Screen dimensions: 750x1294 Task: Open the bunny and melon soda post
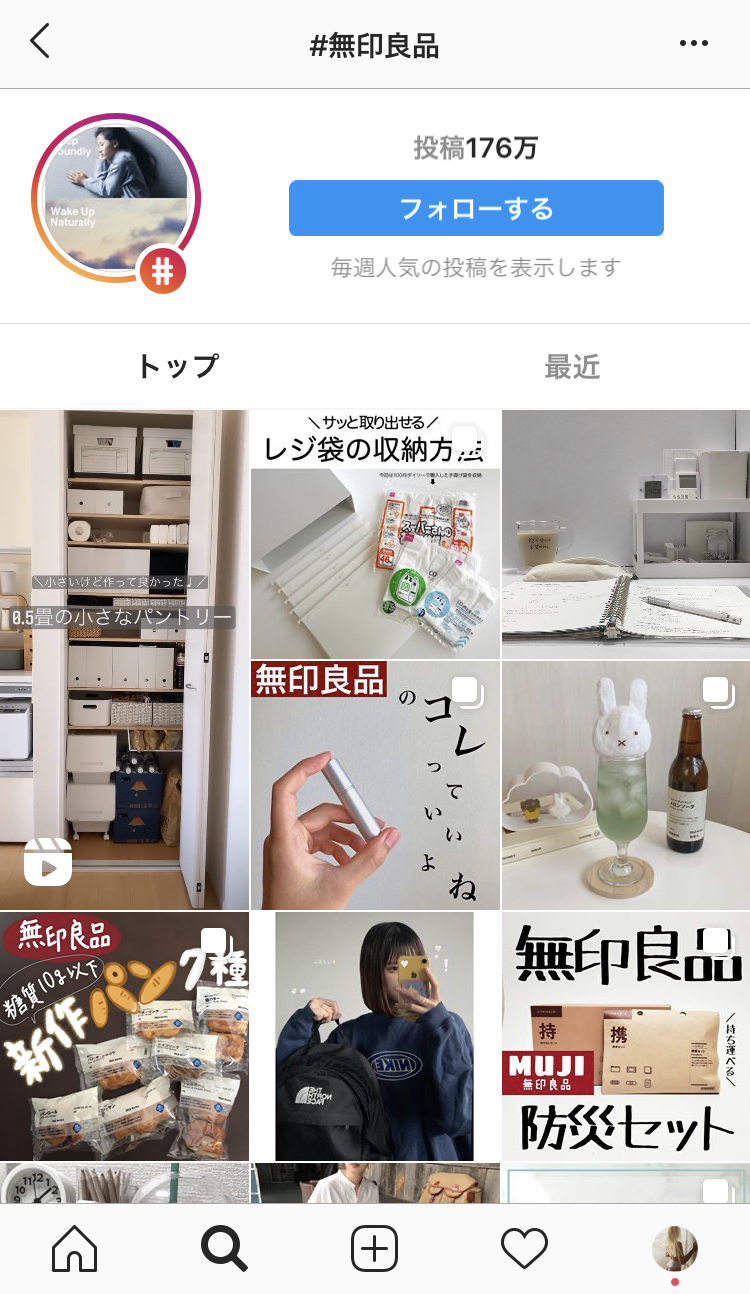pyautogui.click(x=626, y=785)
